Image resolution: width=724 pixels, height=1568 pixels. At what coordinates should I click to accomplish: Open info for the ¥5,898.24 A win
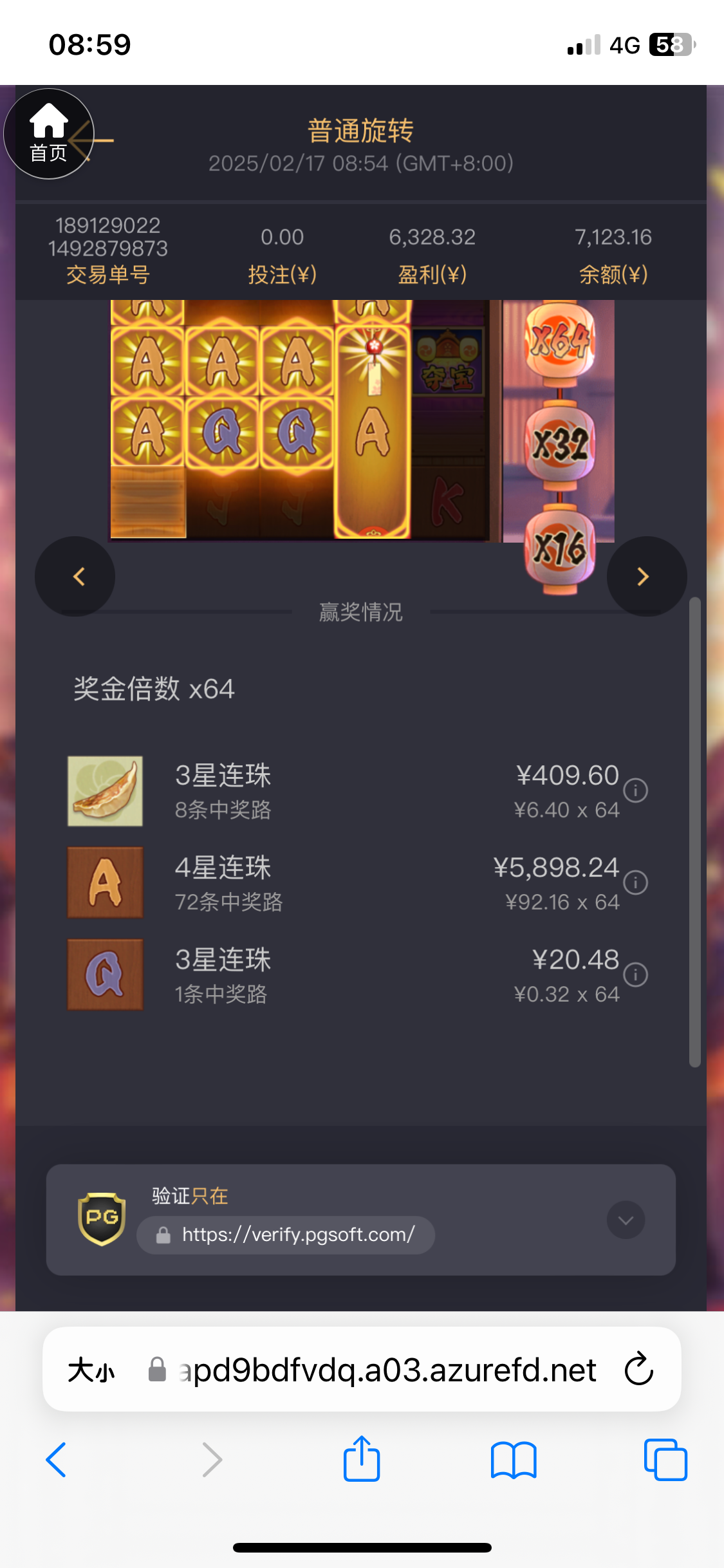pyautogui.click(x=635, y=882)
